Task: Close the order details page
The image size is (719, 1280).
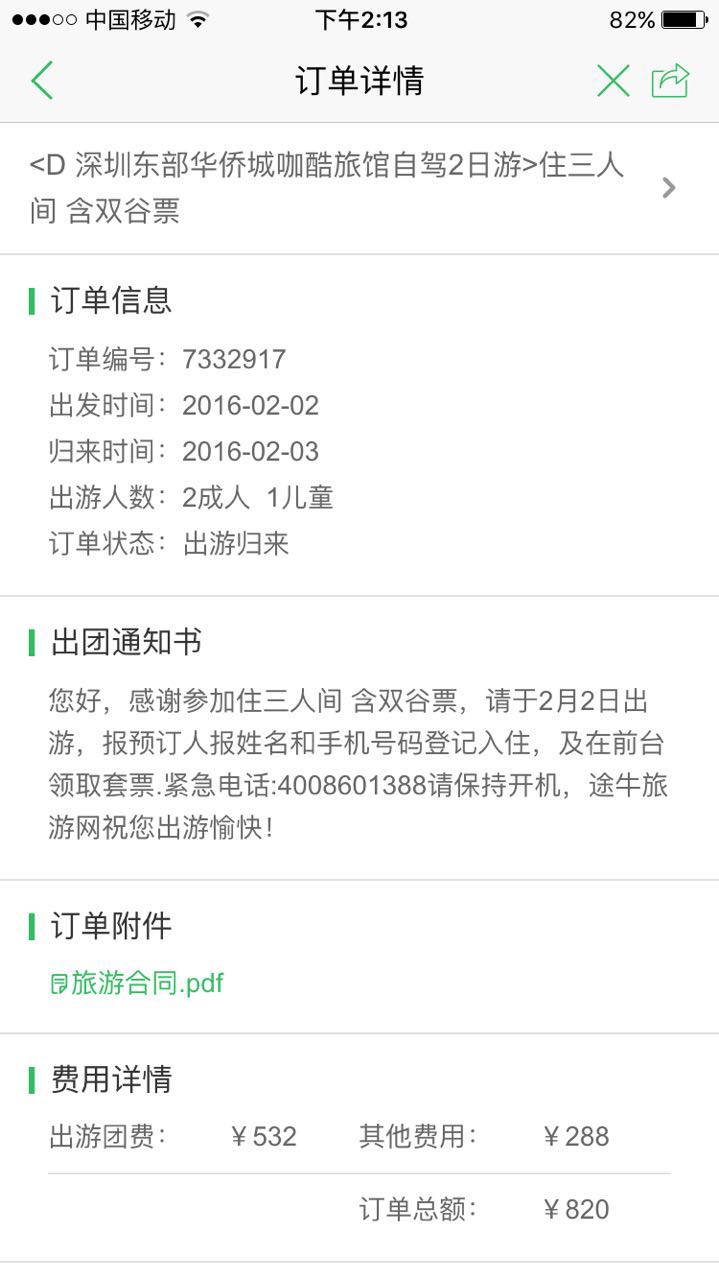Action: point(613,80)
